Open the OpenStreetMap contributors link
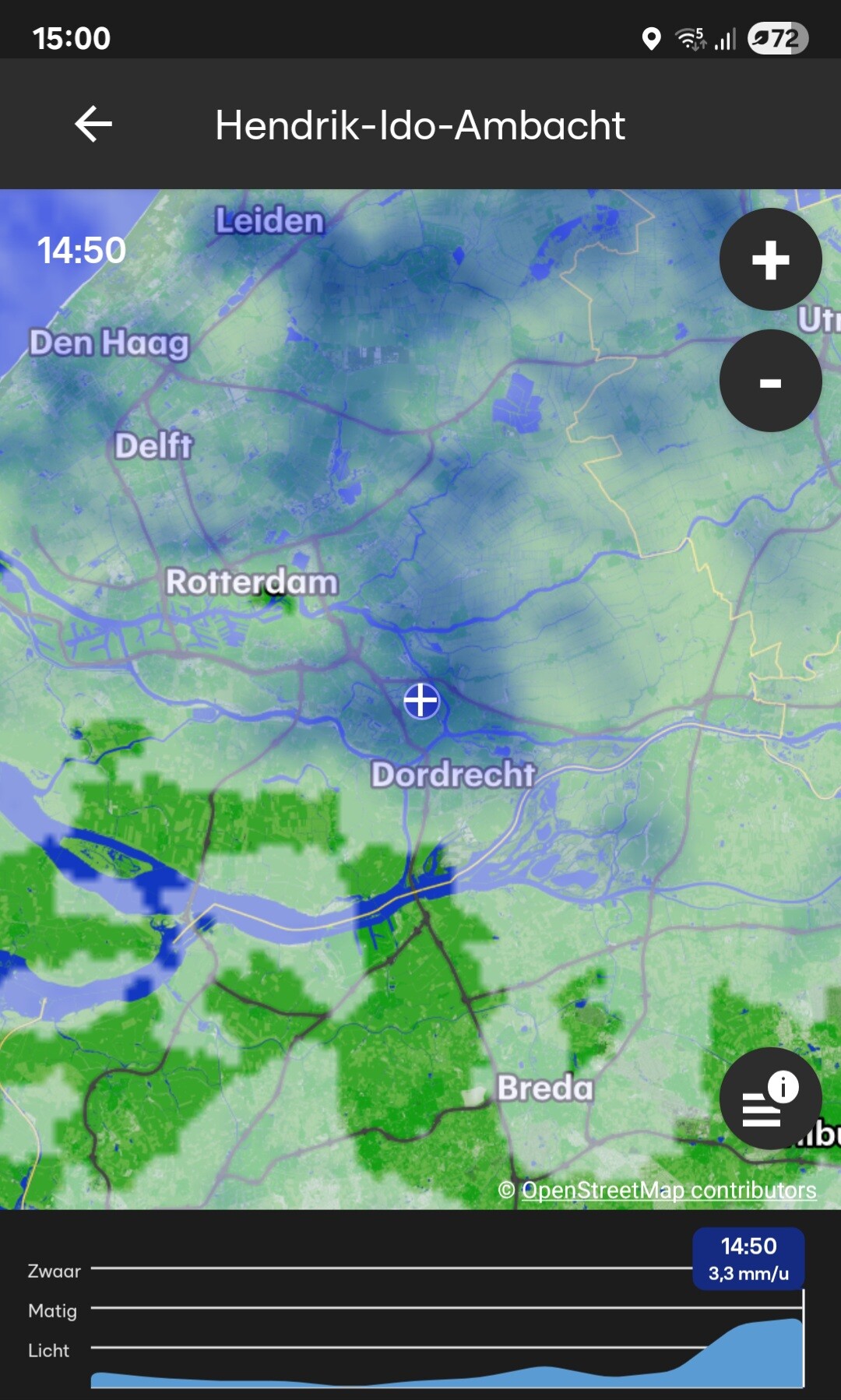This screenshot has width=841, height=1400. (668, 1190)
